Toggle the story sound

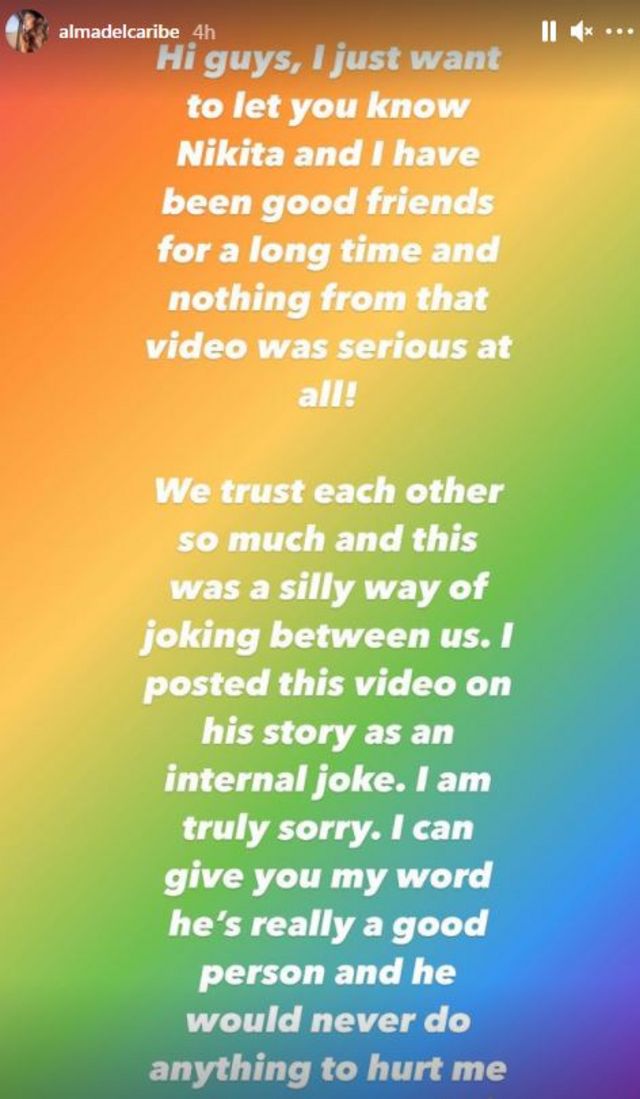pyautogui.click(x=581, y=31)
